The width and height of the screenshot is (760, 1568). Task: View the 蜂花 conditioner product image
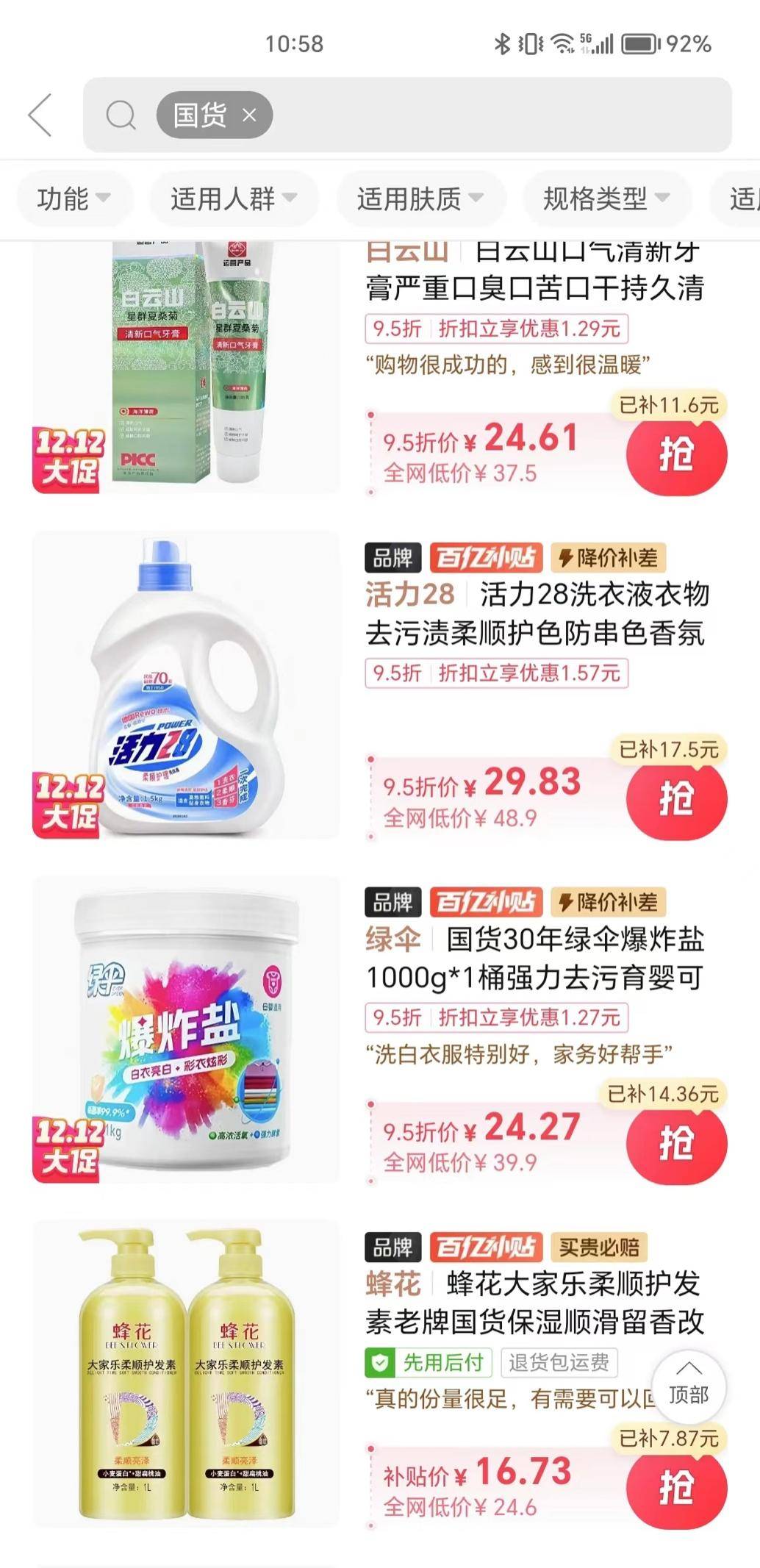186,1373
